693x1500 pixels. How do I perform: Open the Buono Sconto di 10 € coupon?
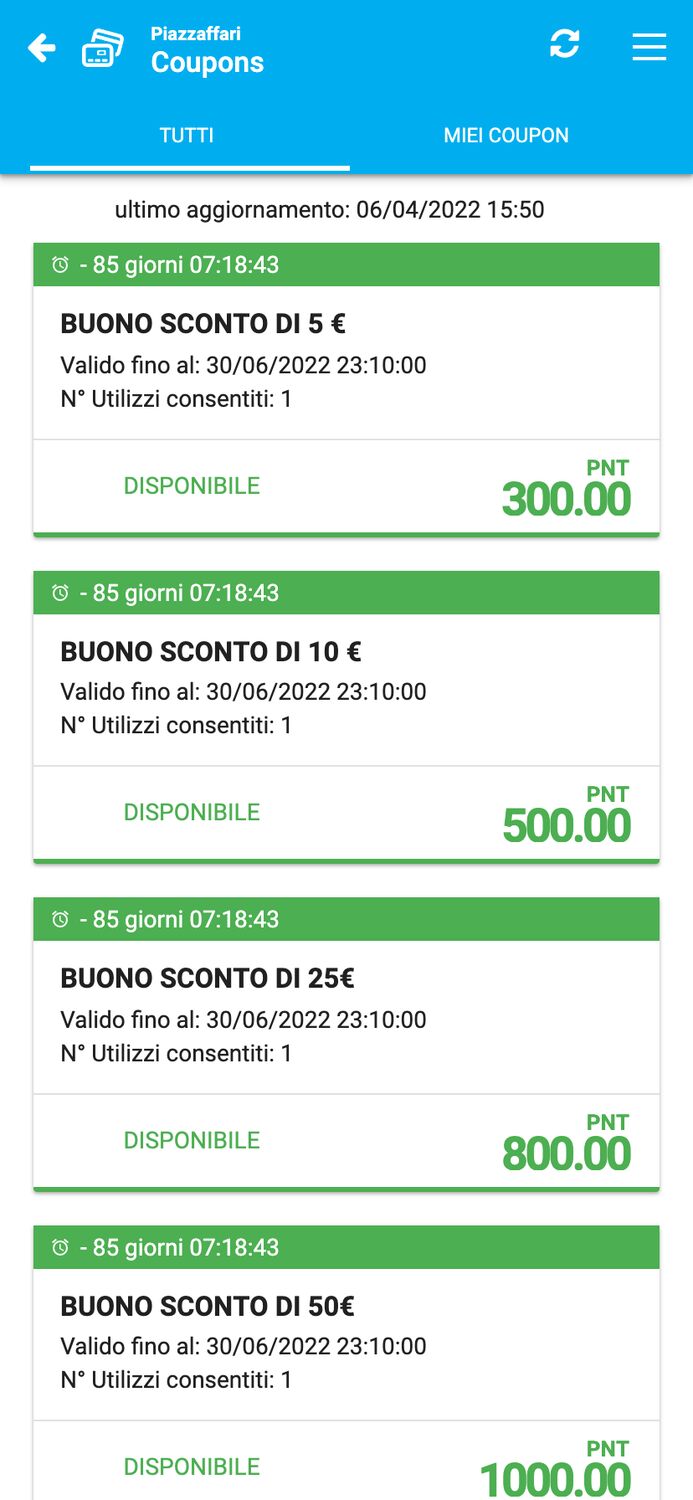[x=346, y=717]
